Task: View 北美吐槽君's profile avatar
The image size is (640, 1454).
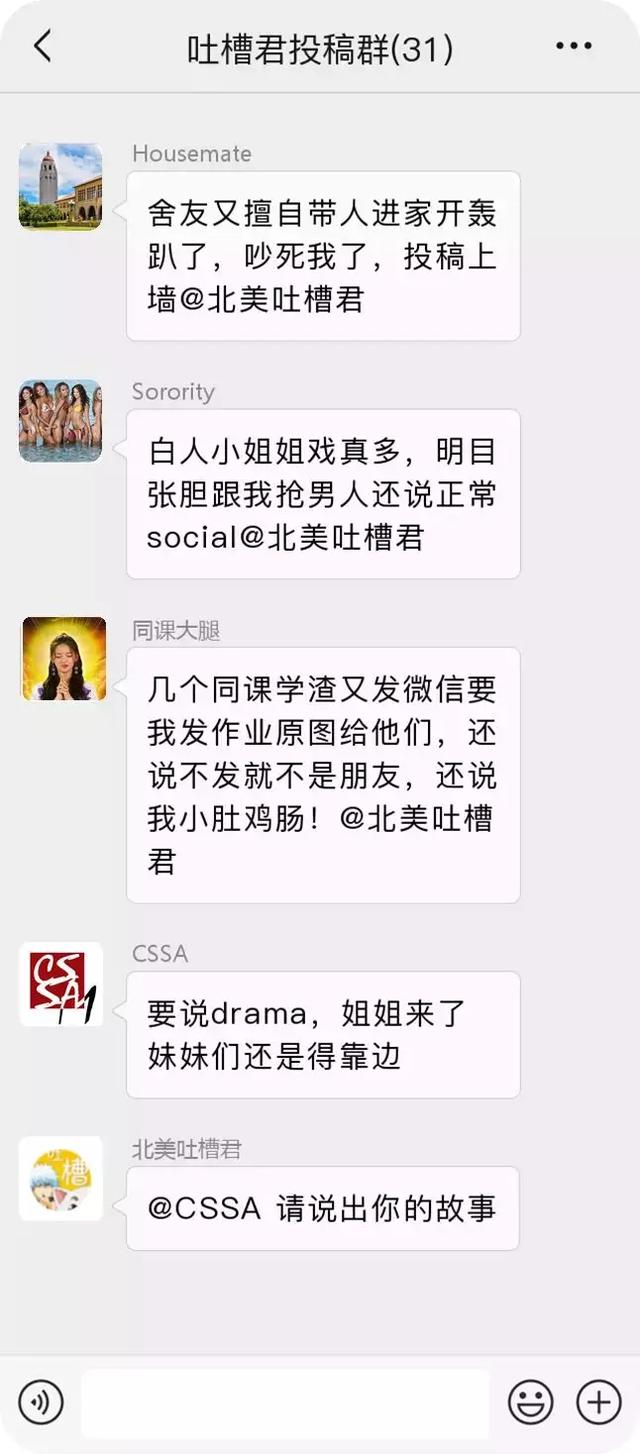Action: click(61, 1178)
